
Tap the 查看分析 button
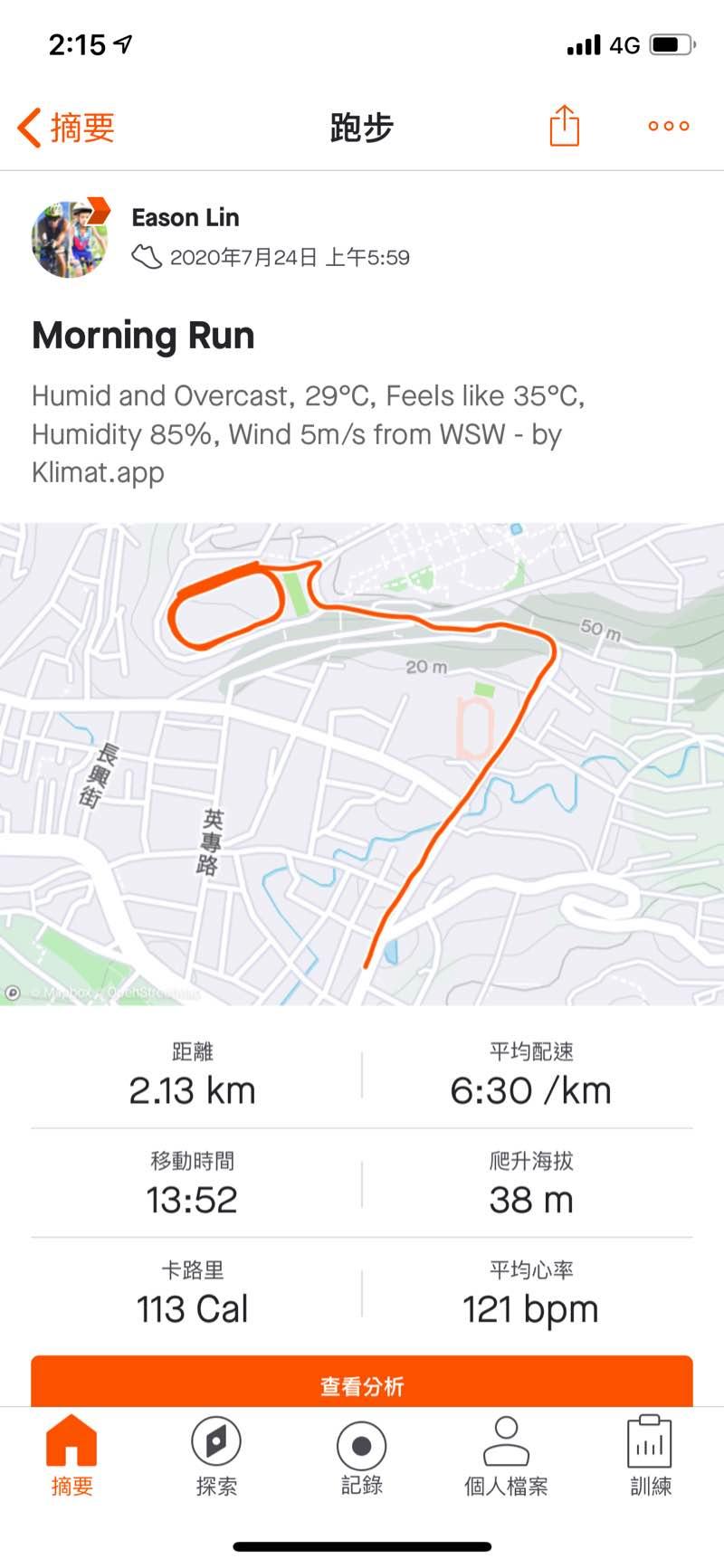coord(362,1383)
